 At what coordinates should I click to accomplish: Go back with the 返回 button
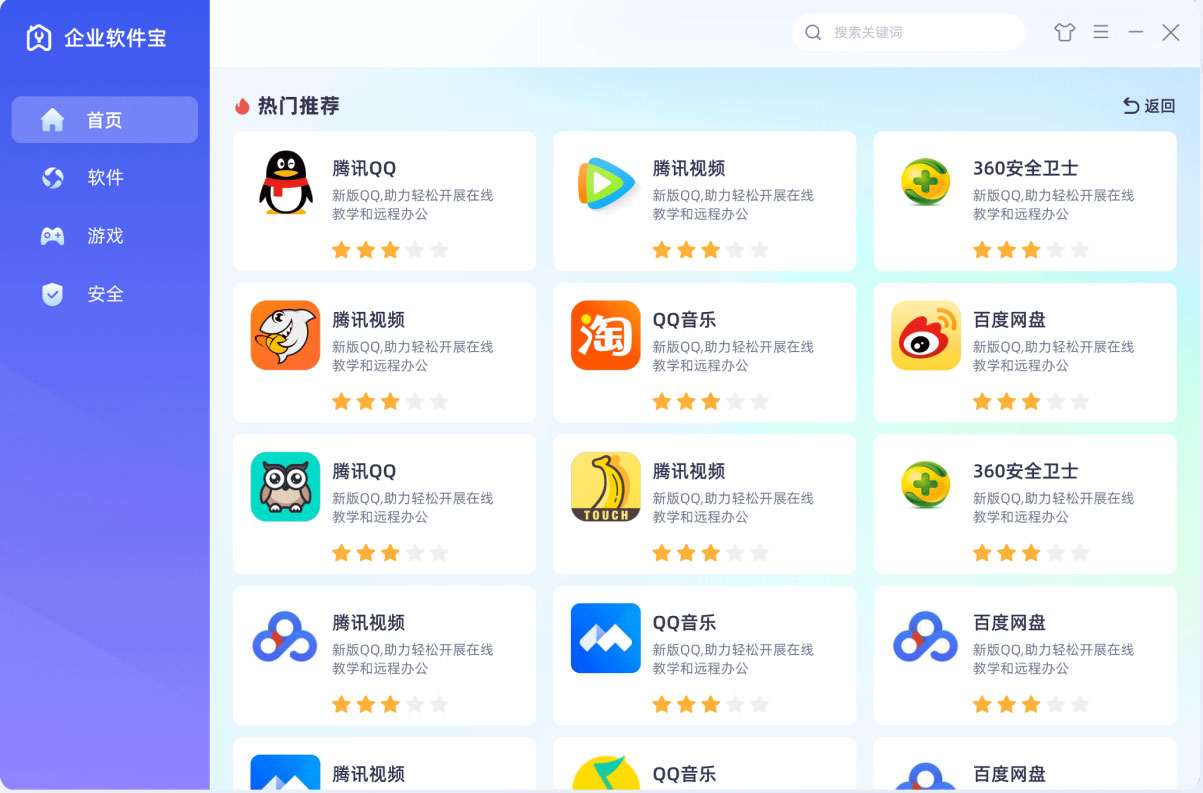click(1149, 106)
